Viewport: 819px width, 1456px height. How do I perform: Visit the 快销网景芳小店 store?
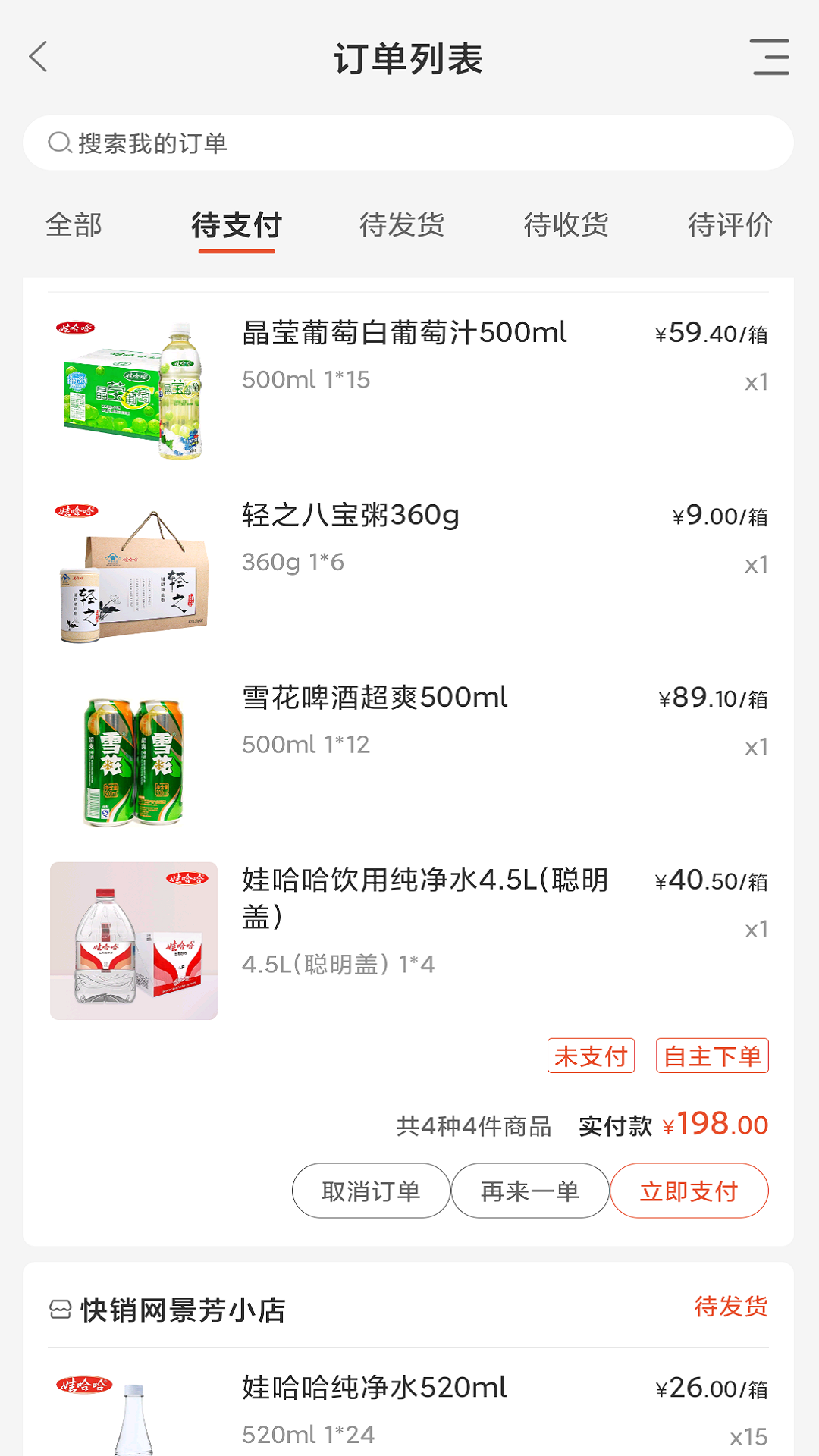click(x=183, y=1310)
